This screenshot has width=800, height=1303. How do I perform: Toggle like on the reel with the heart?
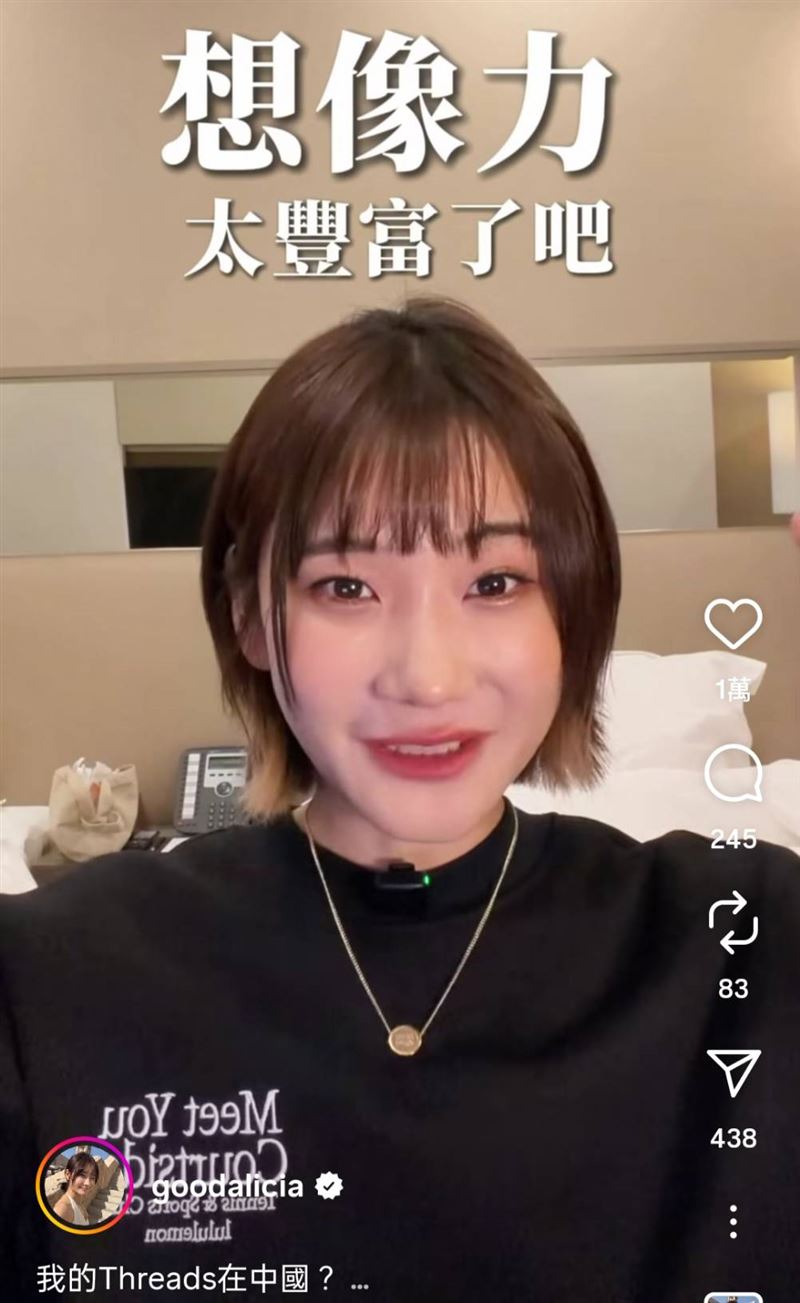click(737, 622)
